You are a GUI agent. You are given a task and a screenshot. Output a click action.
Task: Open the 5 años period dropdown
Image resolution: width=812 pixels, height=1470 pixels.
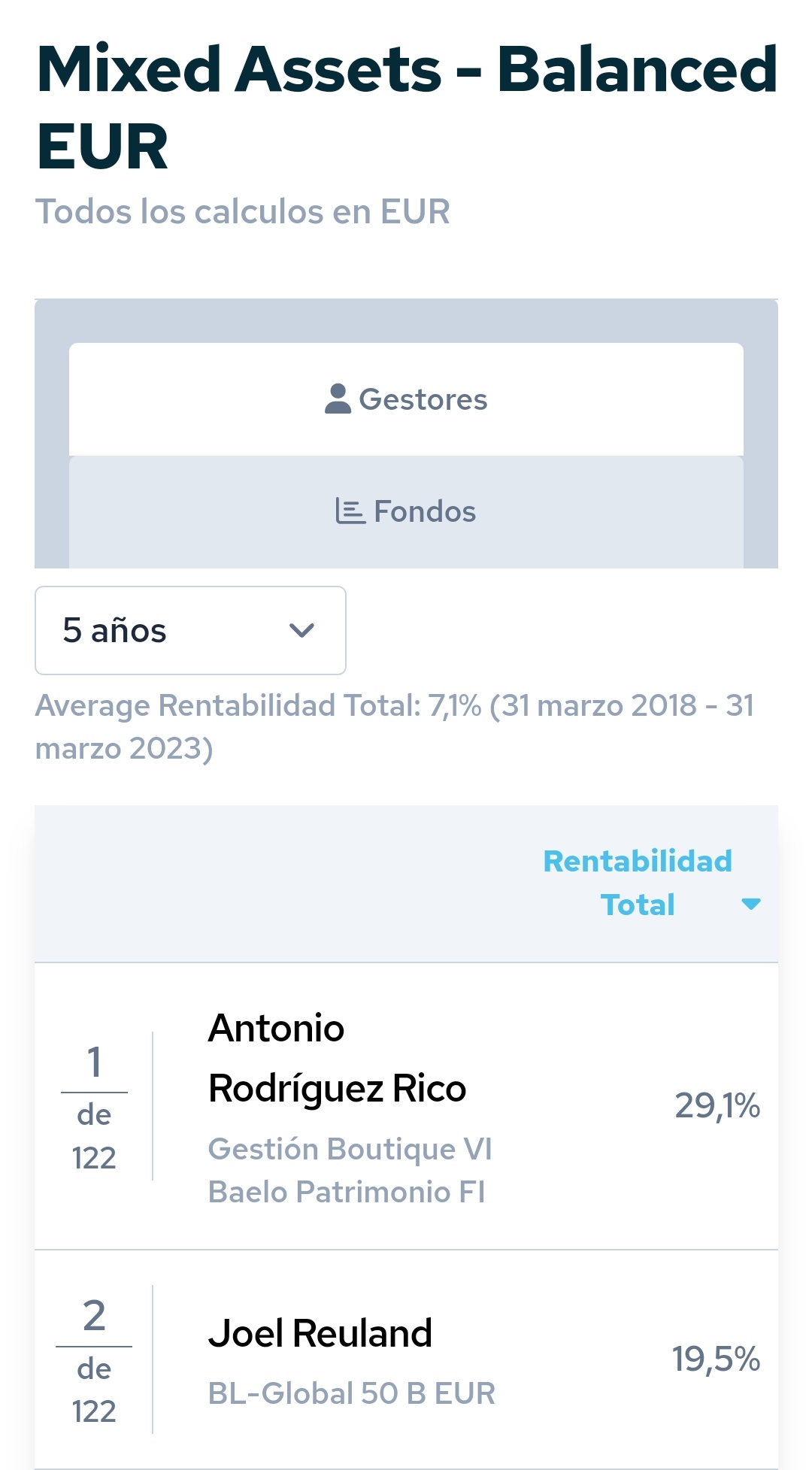pos(190,630)
